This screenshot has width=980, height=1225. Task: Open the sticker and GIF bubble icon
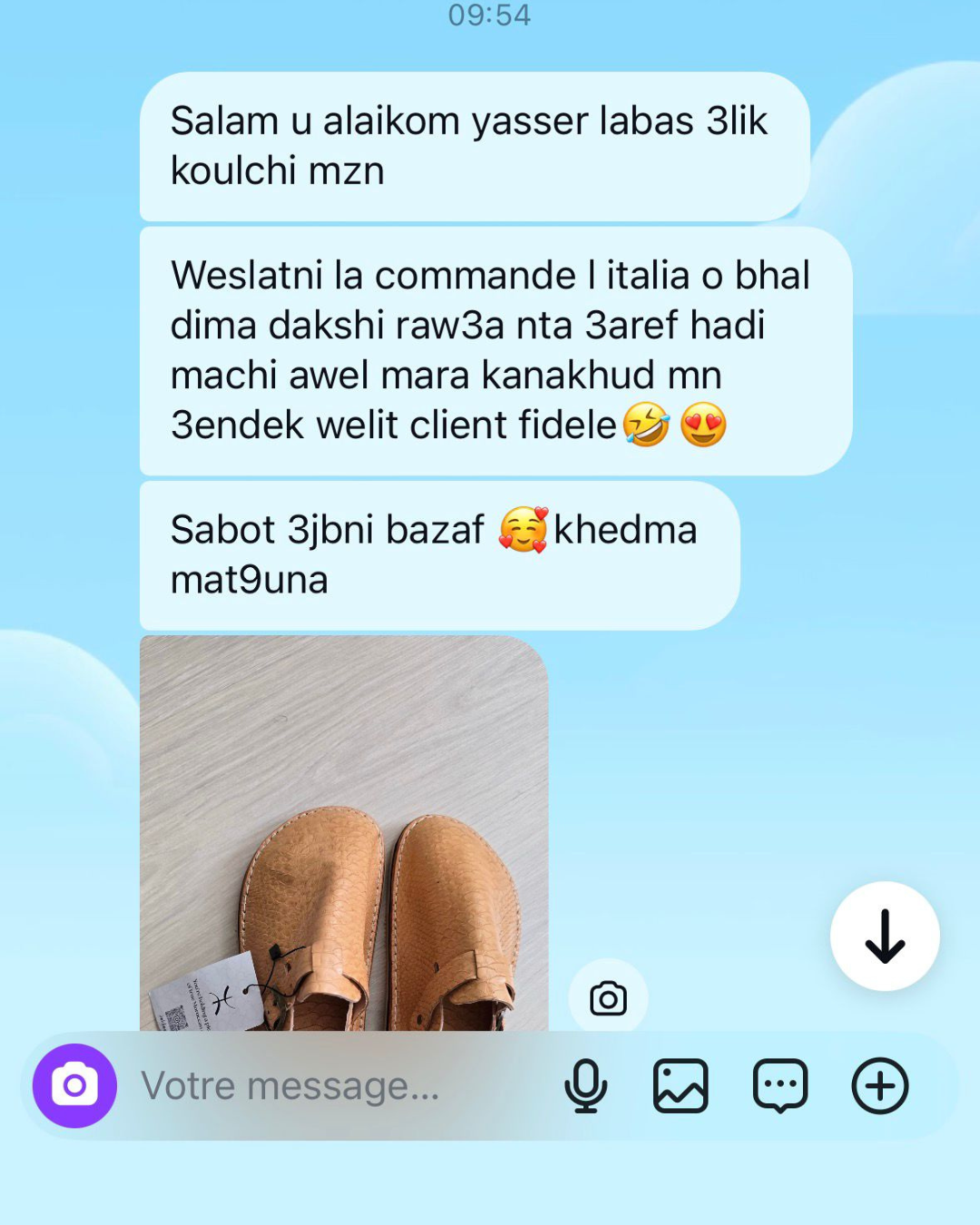(x=779, y=1085)
